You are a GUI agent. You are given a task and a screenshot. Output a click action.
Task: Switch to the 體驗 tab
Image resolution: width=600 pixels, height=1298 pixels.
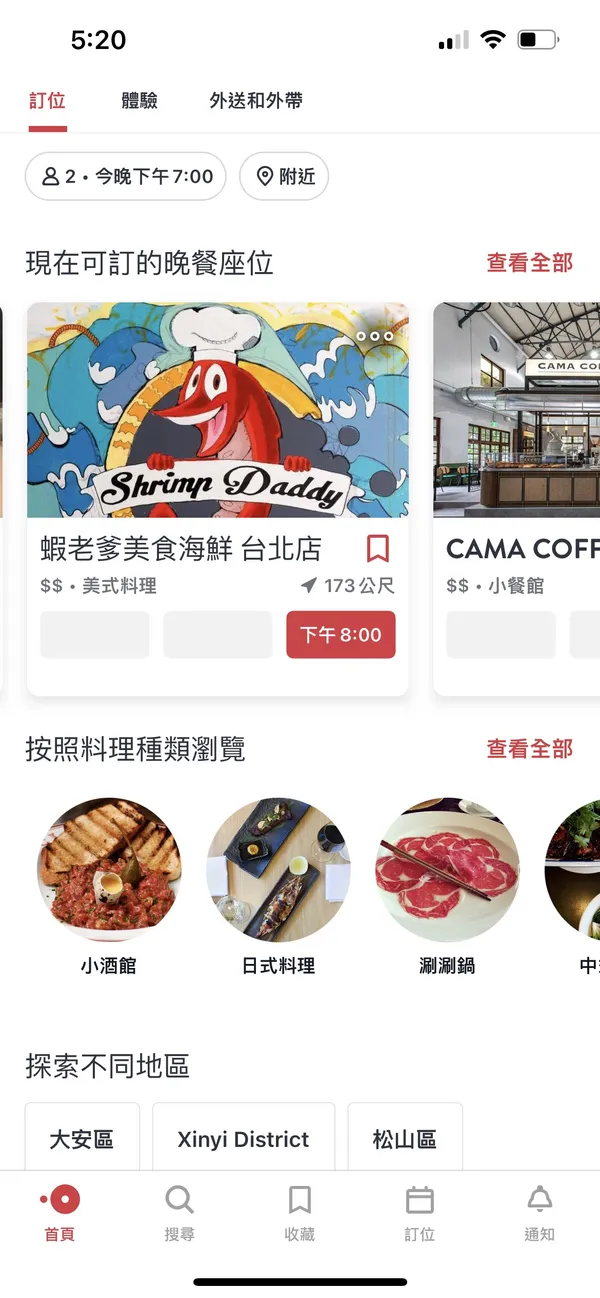pos(139,101)
